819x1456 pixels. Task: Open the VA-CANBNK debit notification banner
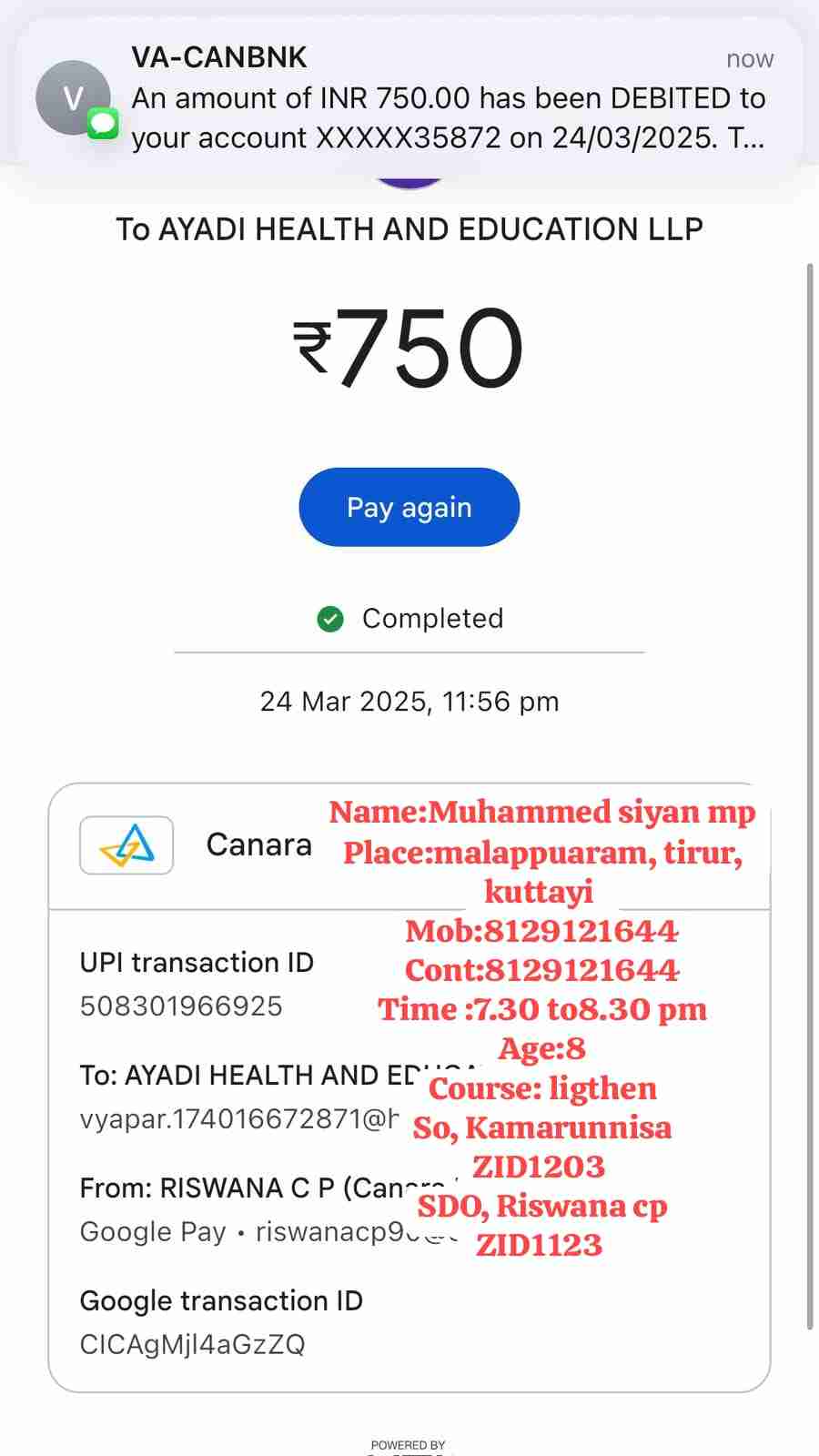pos(409,98)
